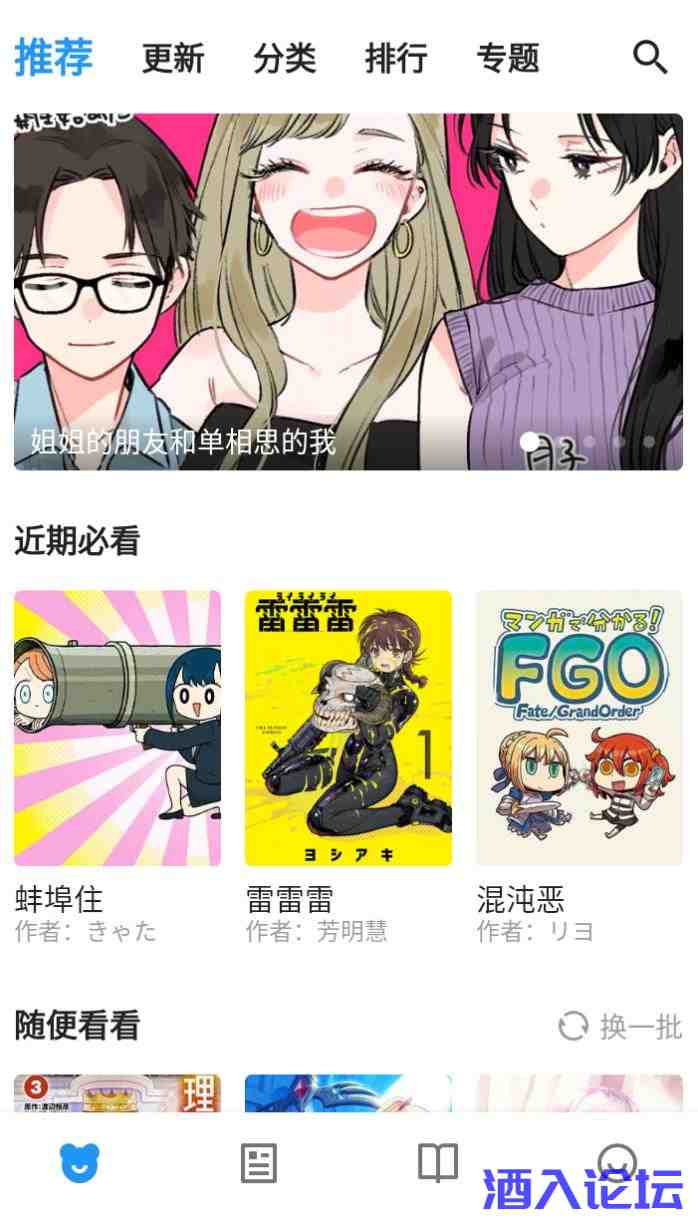This screenshot has height=1224, width=698.
Task: Open the search icon
Action: point(650,57)
